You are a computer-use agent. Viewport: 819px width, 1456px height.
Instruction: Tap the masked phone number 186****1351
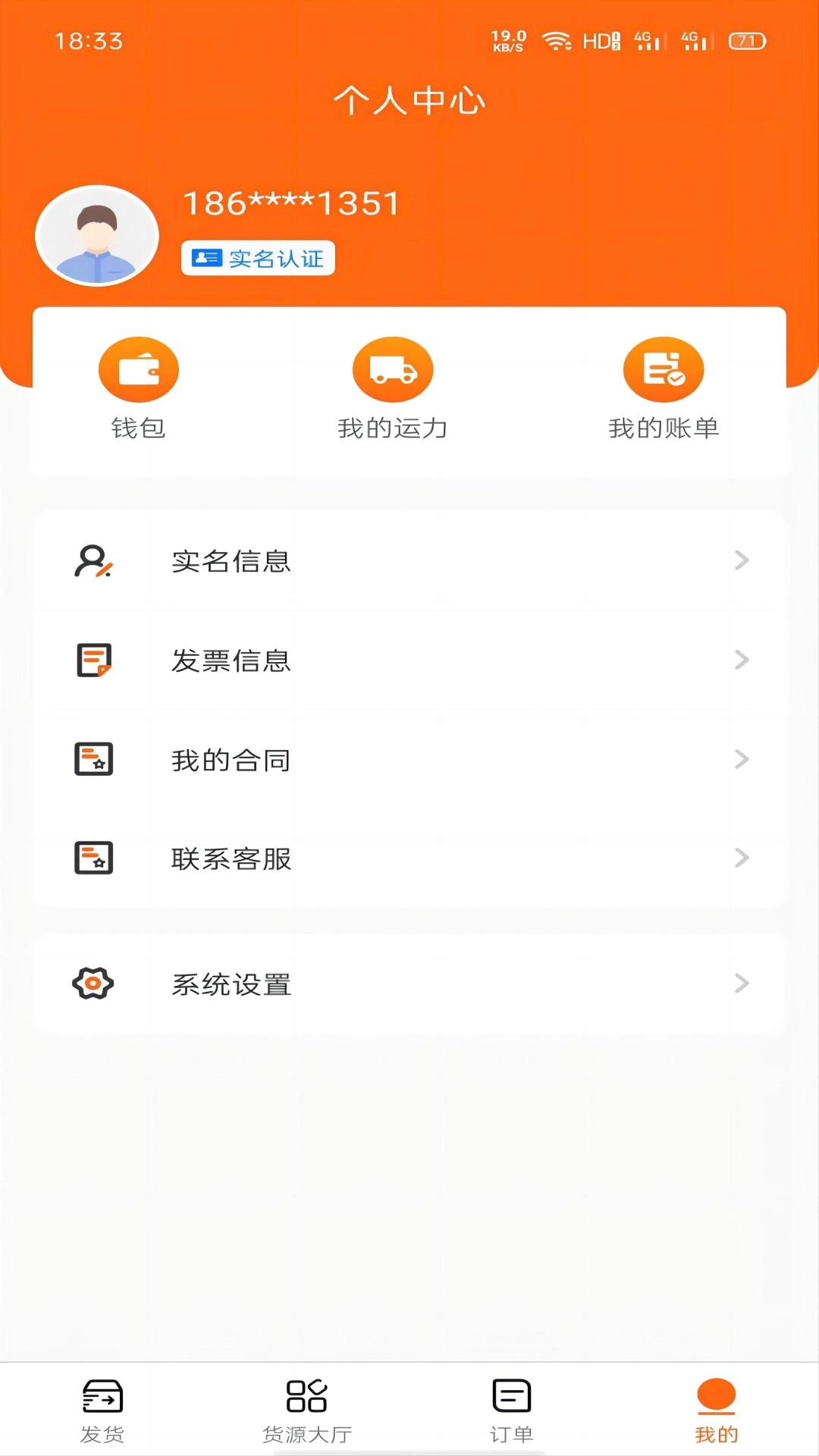click(x=290, y=202)
